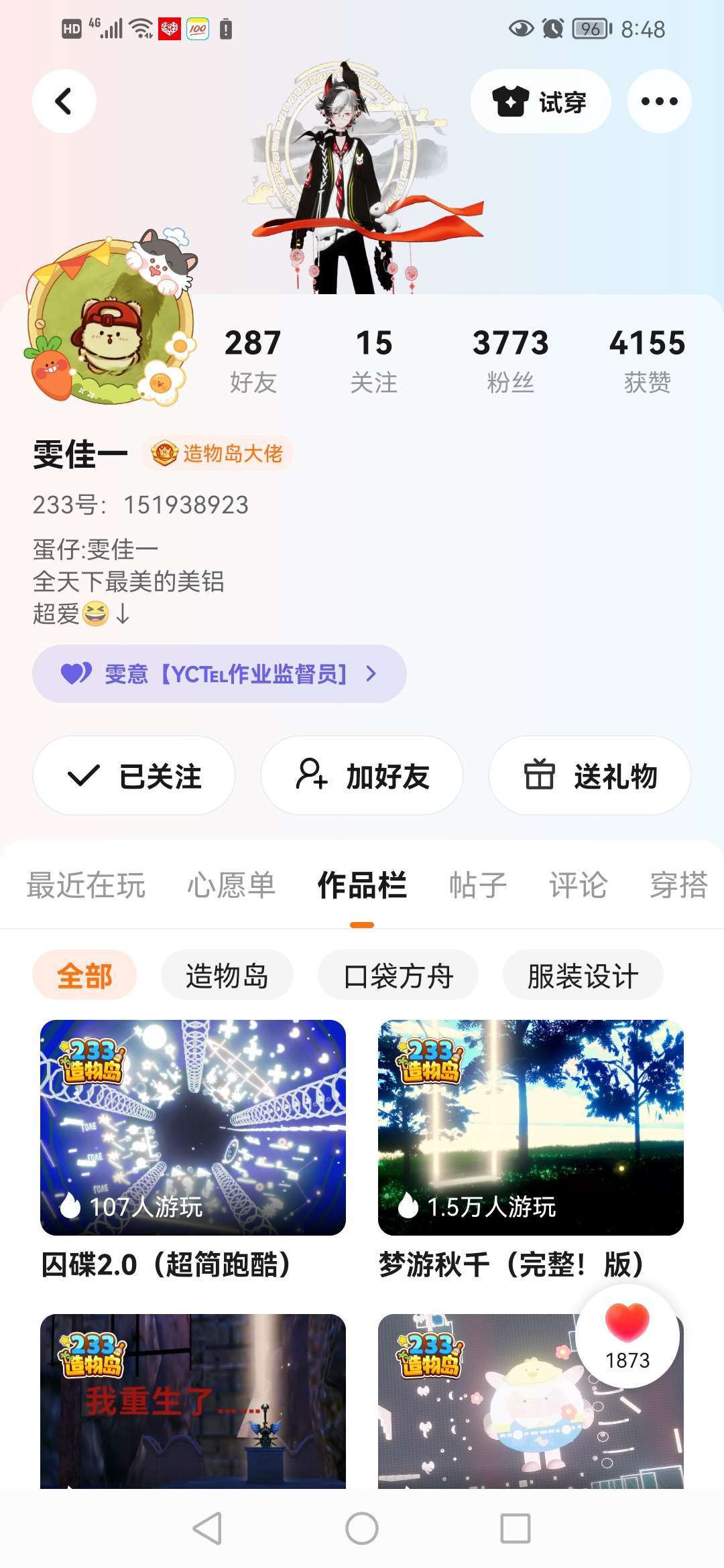This screenshot has width=724, height=1568.
Task: Show only 服装设计 works
Action: click(583, 976)
